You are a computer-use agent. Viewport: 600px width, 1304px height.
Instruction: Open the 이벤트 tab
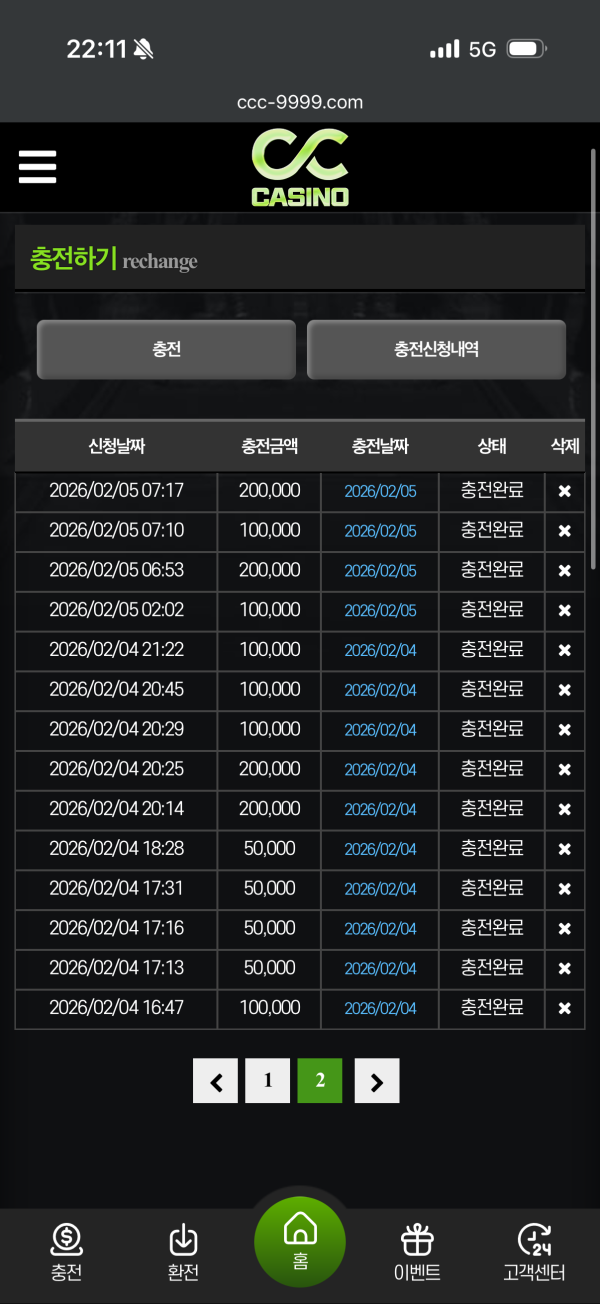(417, 1253)
